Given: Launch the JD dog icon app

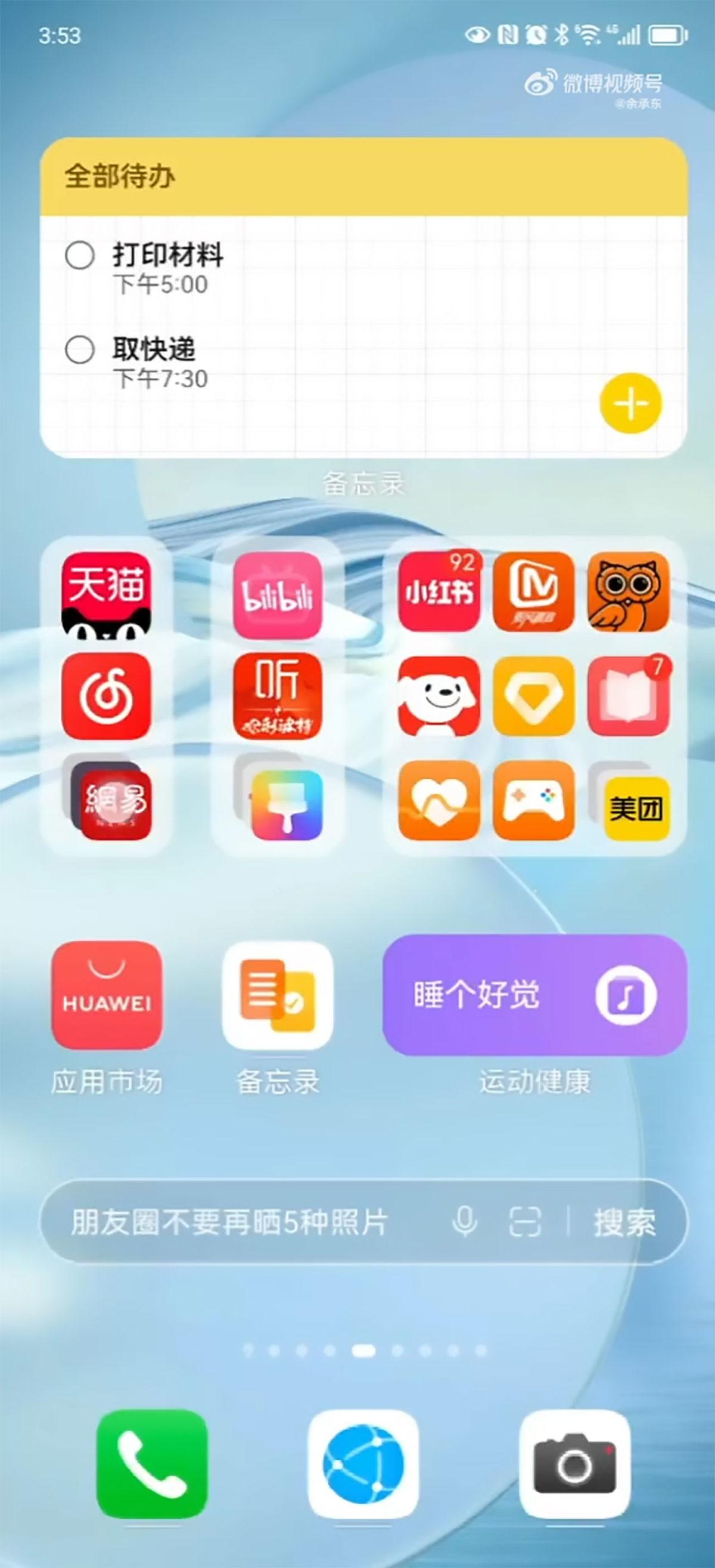Looking at the screenshot, I should coord(439,696).
